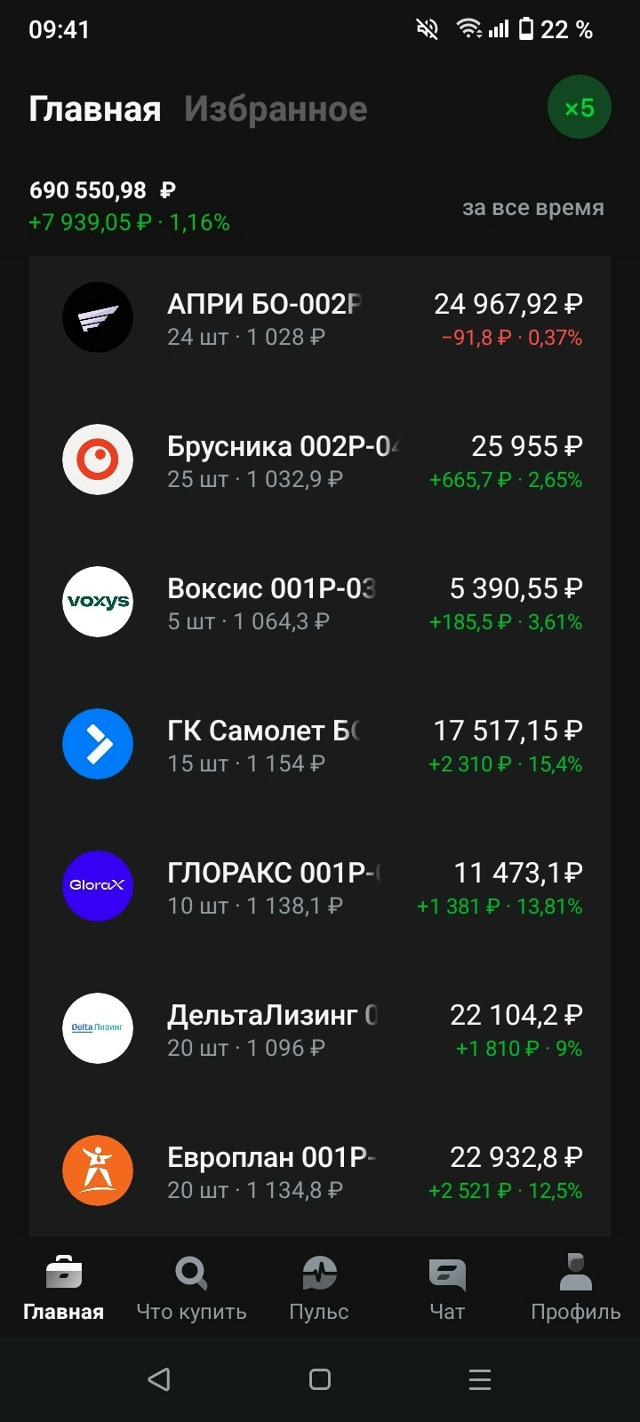This screenshot has width=640, height=1422.
Task: Change the 'за все время' period
Action: (532, 208)
